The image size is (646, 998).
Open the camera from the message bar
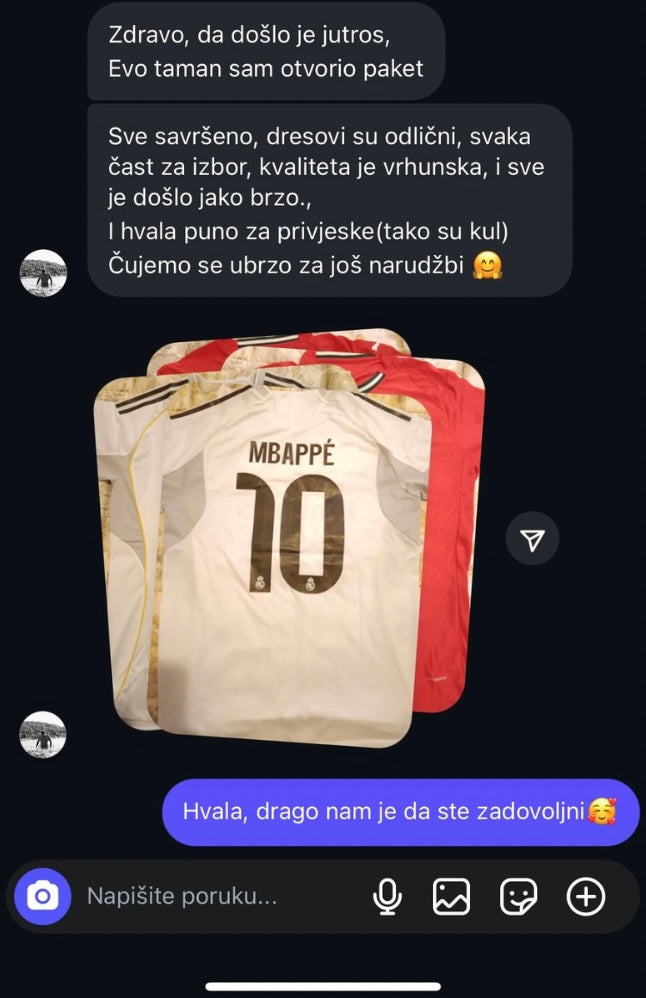[x=42, y=896]
